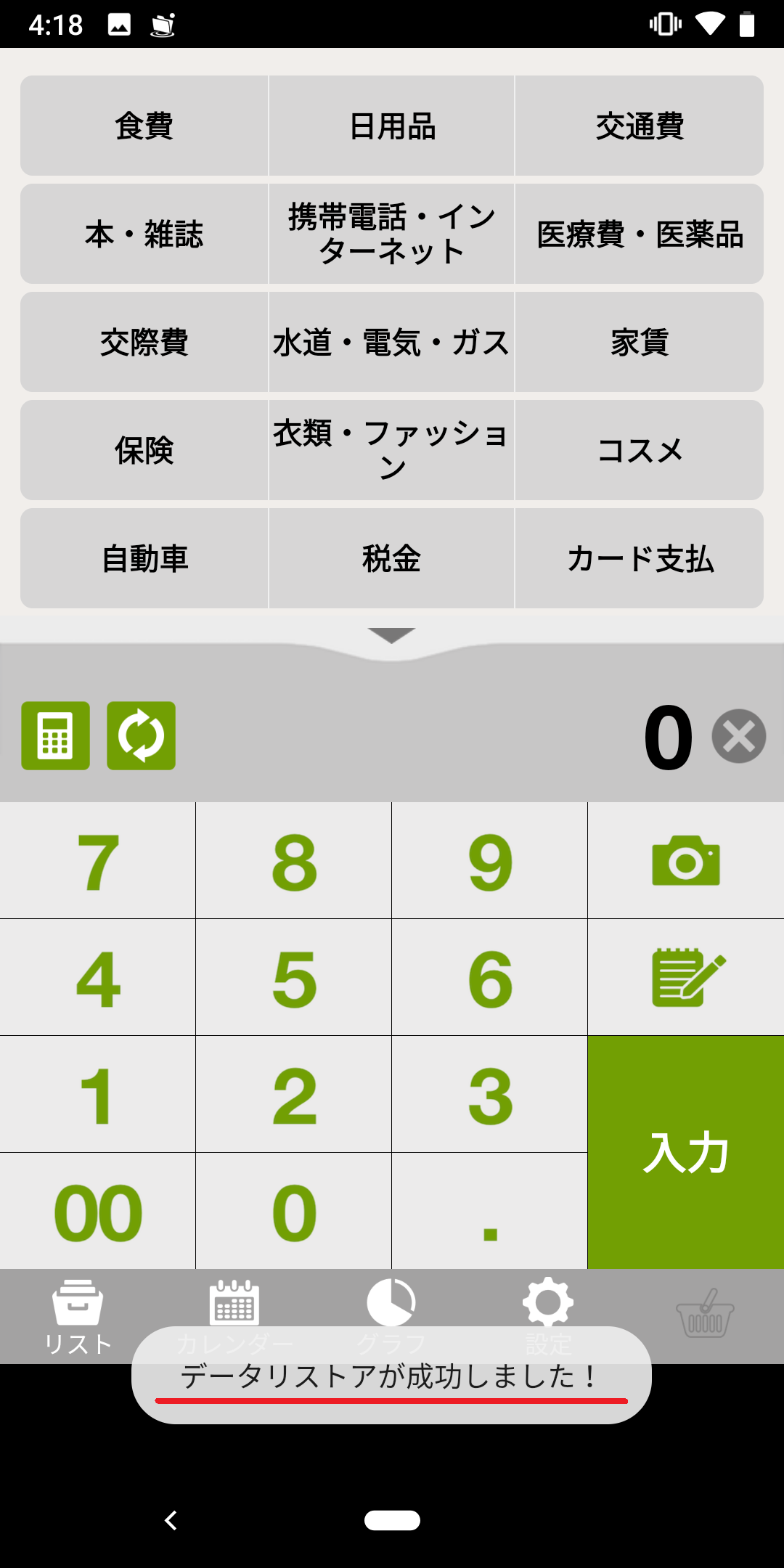Tap the 00 key
This screenshot has height=1568, width=784.
tap(98, 1212)
